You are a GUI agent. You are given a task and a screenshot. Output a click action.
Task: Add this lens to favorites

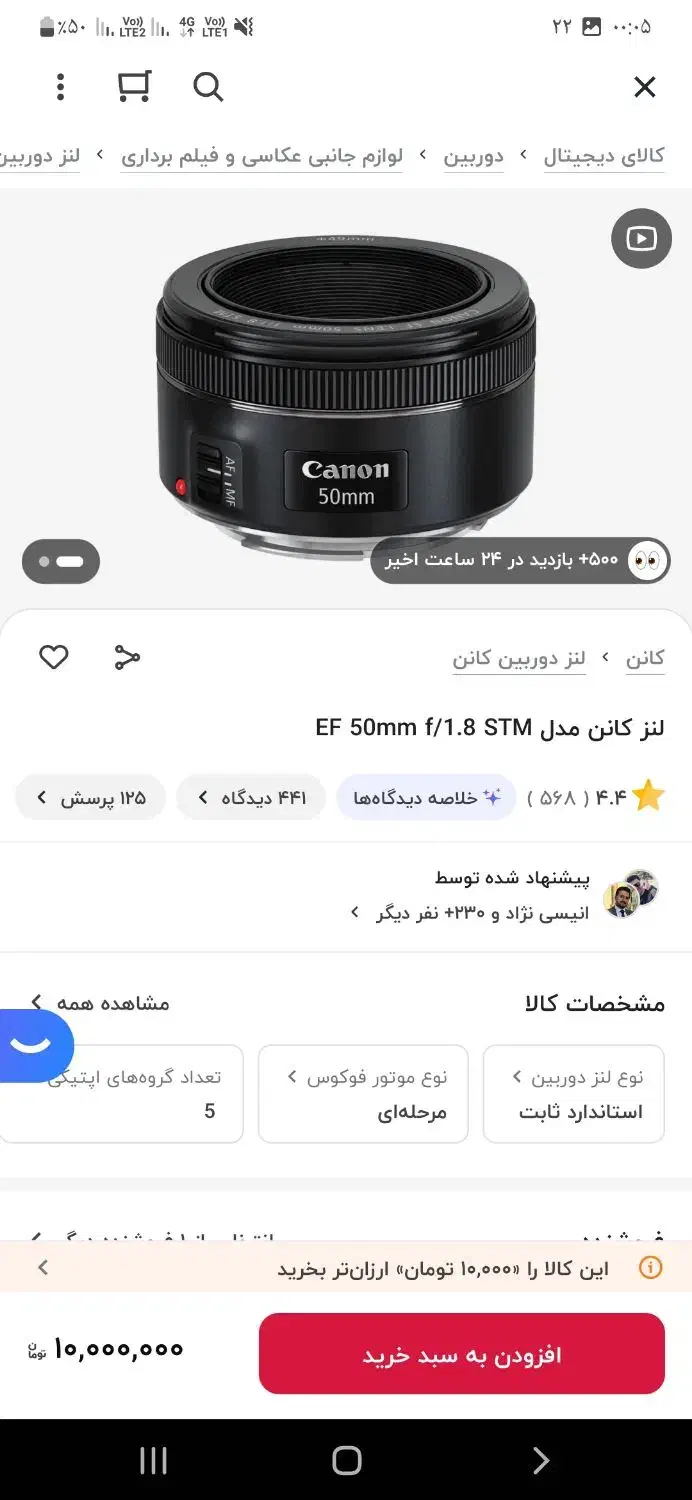point(54,657)
